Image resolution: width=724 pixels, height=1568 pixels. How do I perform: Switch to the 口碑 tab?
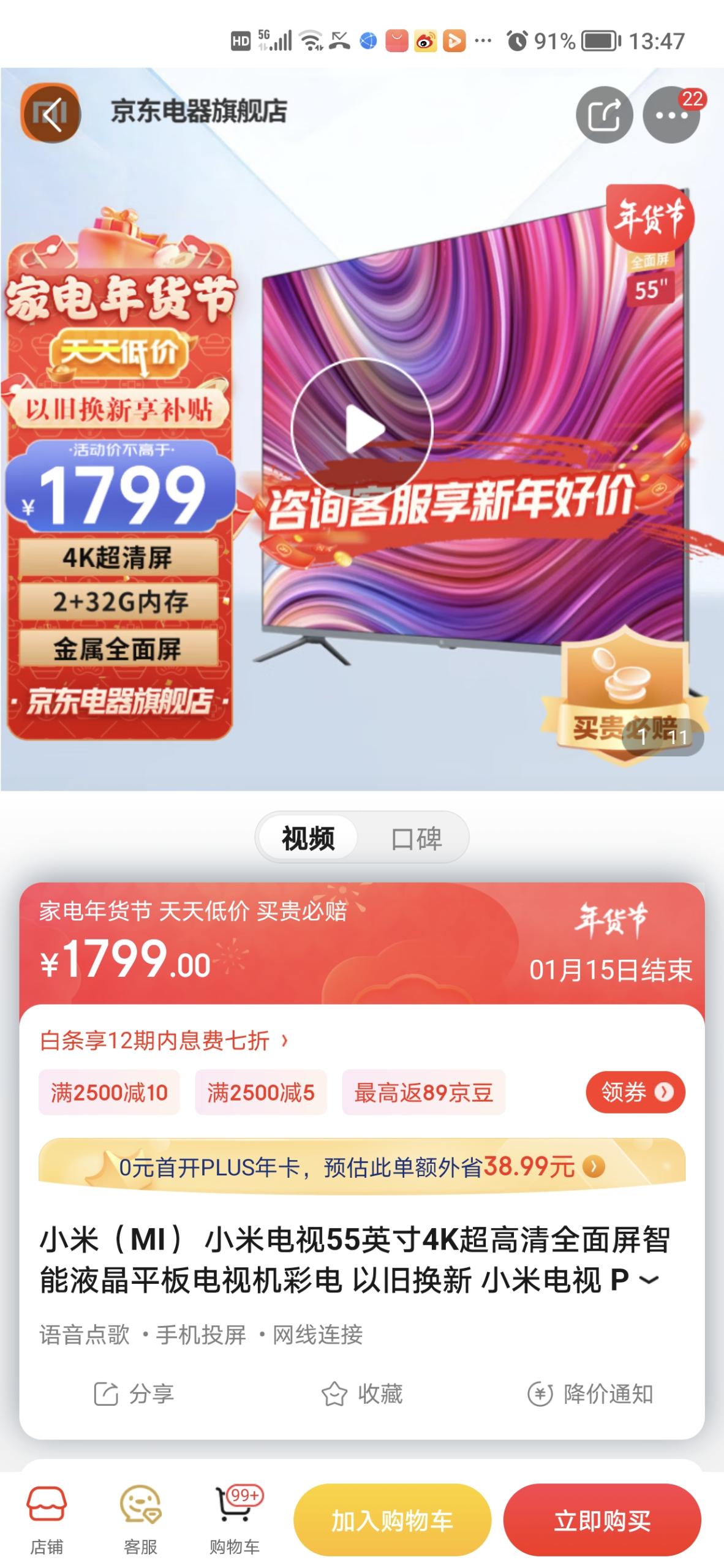pyautogui.click(x=417, y=839)
